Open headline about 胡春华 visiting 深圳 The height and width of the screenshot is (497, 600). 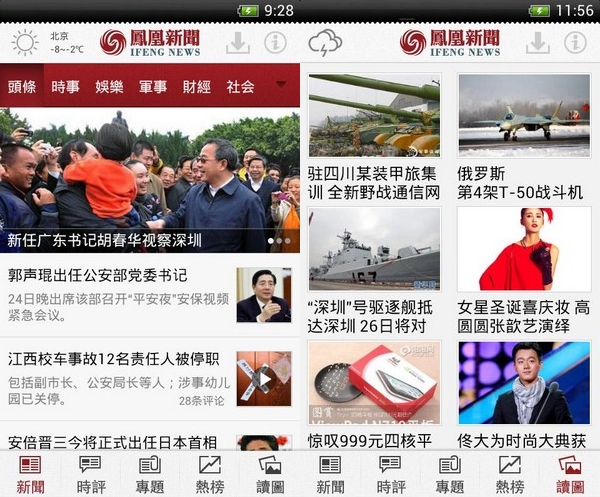[x=150, y=180]
